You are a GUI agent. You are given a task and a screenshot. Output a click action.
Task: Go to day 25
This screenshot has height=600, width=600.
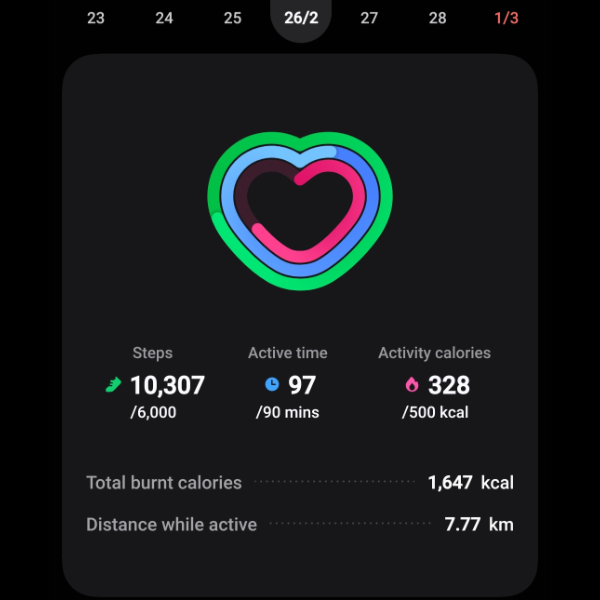[x=233, y=18]
